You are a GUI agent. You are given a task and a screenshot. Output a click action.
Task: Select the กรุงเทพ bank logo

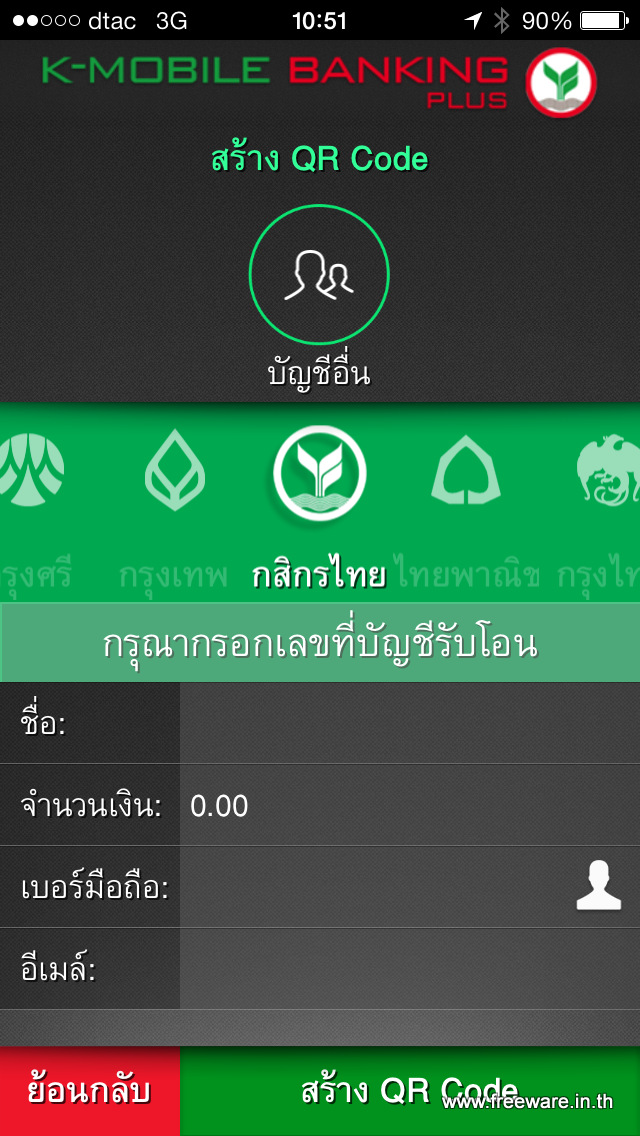click(x=175, y=472)
